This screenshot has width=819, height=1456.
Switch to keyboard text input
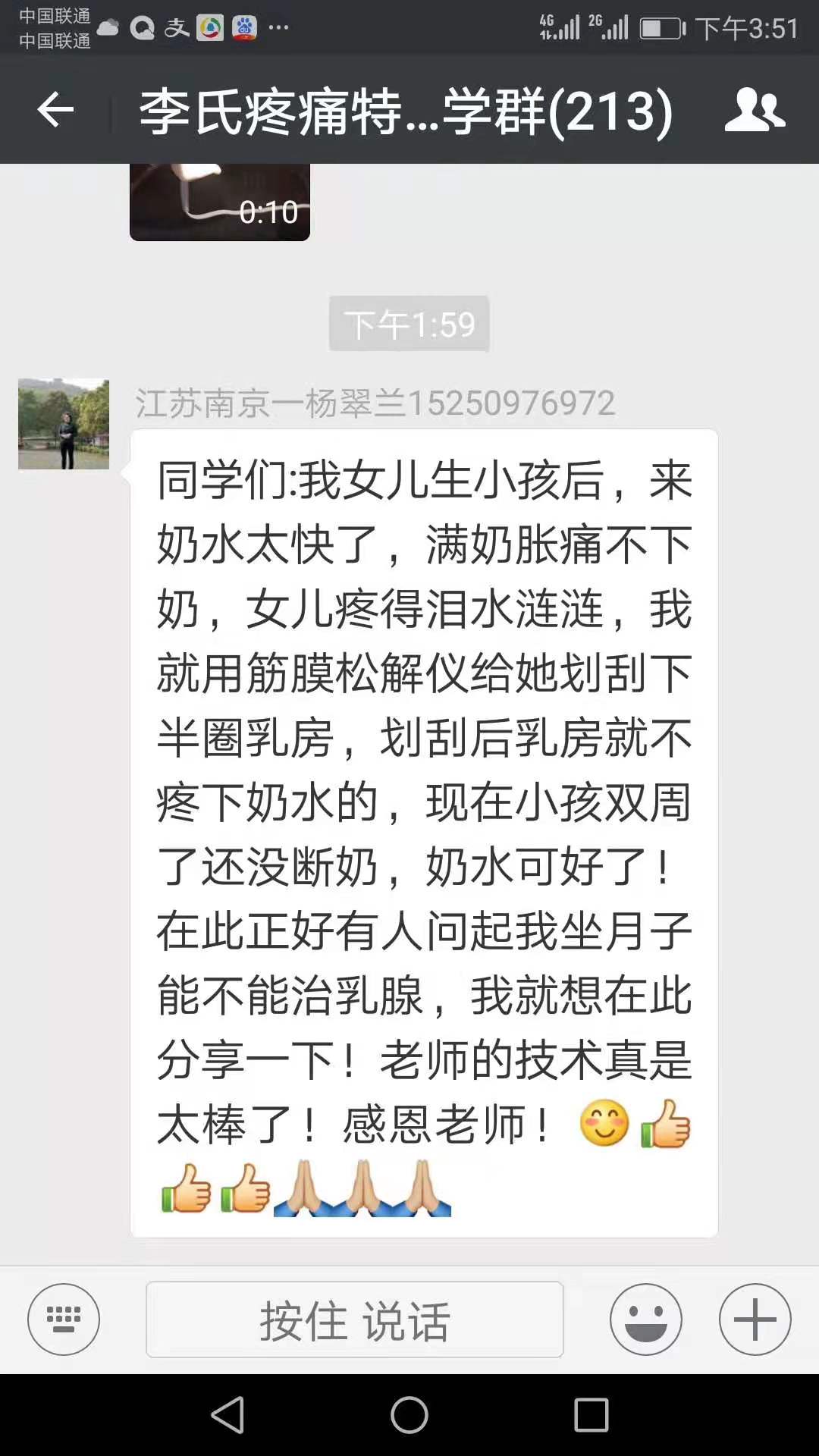coord(64,1319)
